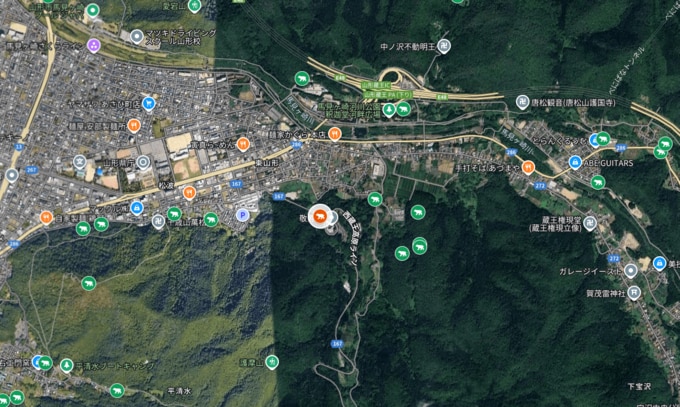Select the large orange bear marker
The height and width of the screenshot is (407, 680).
[317, 215]
